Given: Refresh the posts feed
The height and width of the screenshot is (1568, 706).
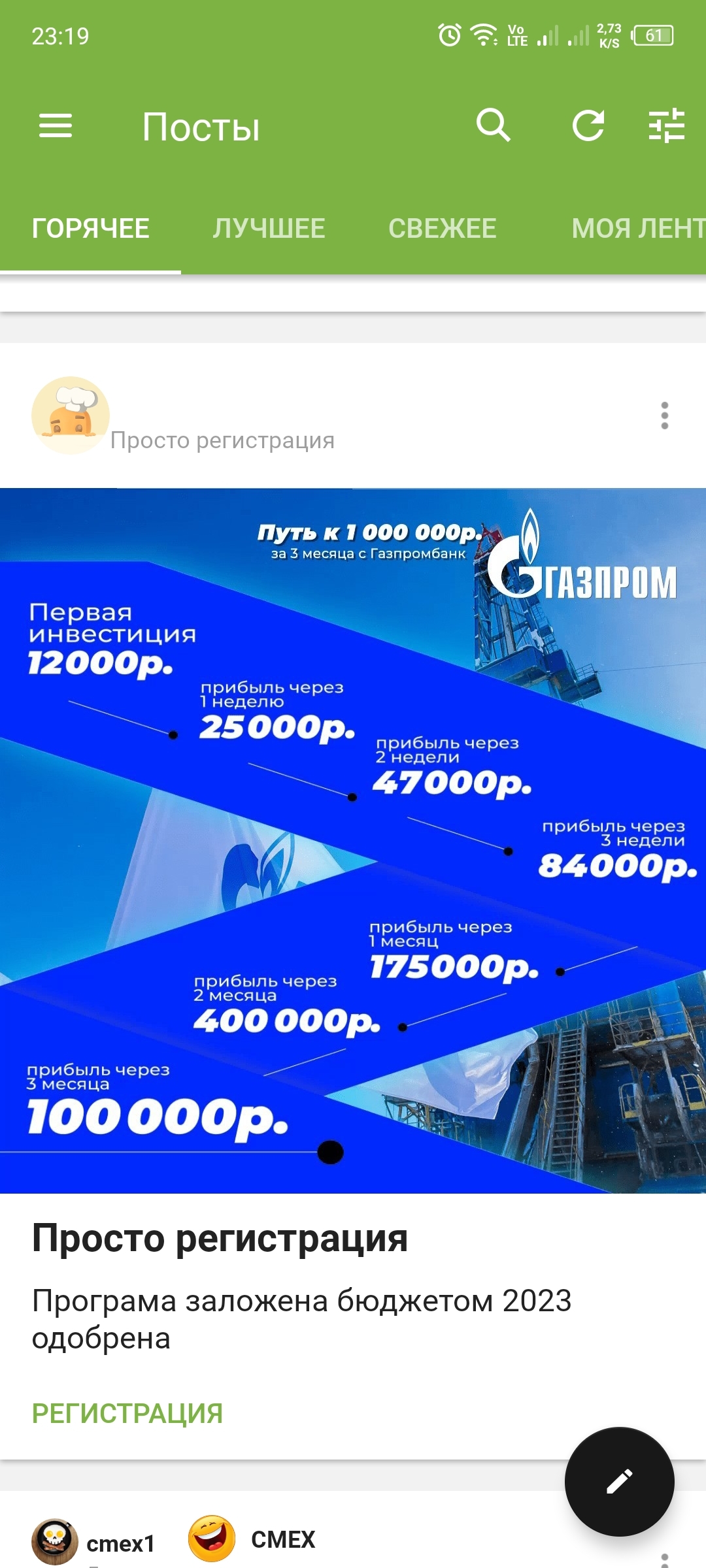Looking at the screenshot, I should tap(588, 125).
